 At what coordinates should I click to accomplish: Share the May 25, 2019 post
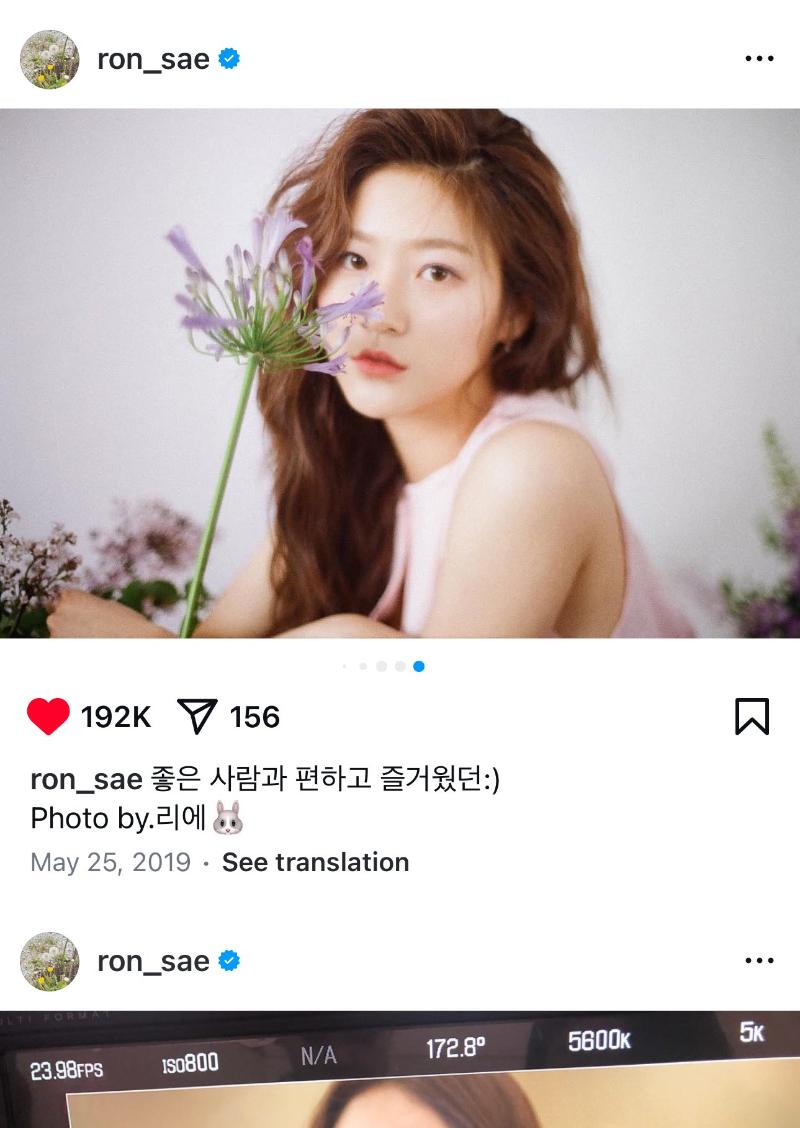point(197,717)
